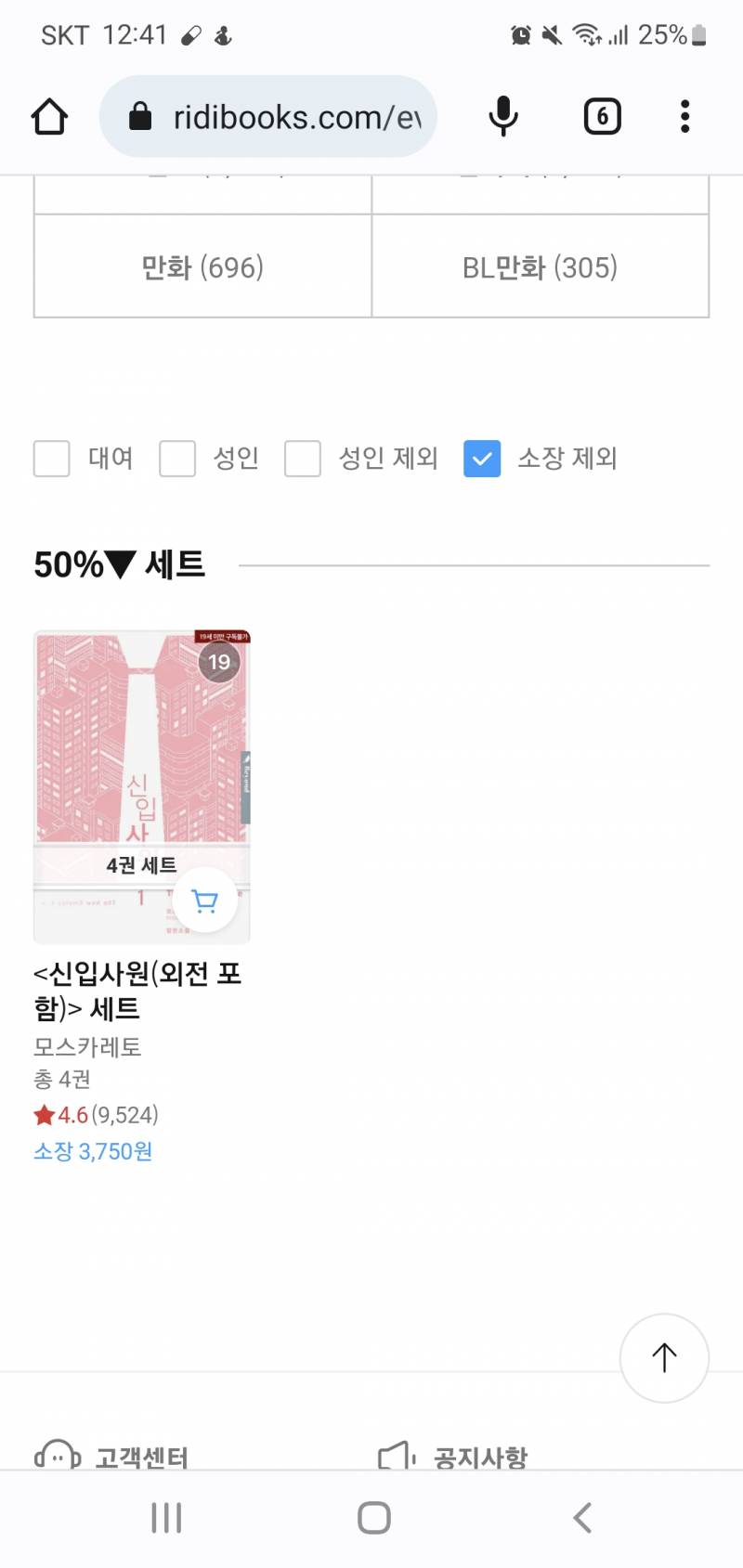Image resolution: width=743 pixels, height=1568 pixels.
Task: Open the shopping cart icon on the book set
Action: click(204, 900)
